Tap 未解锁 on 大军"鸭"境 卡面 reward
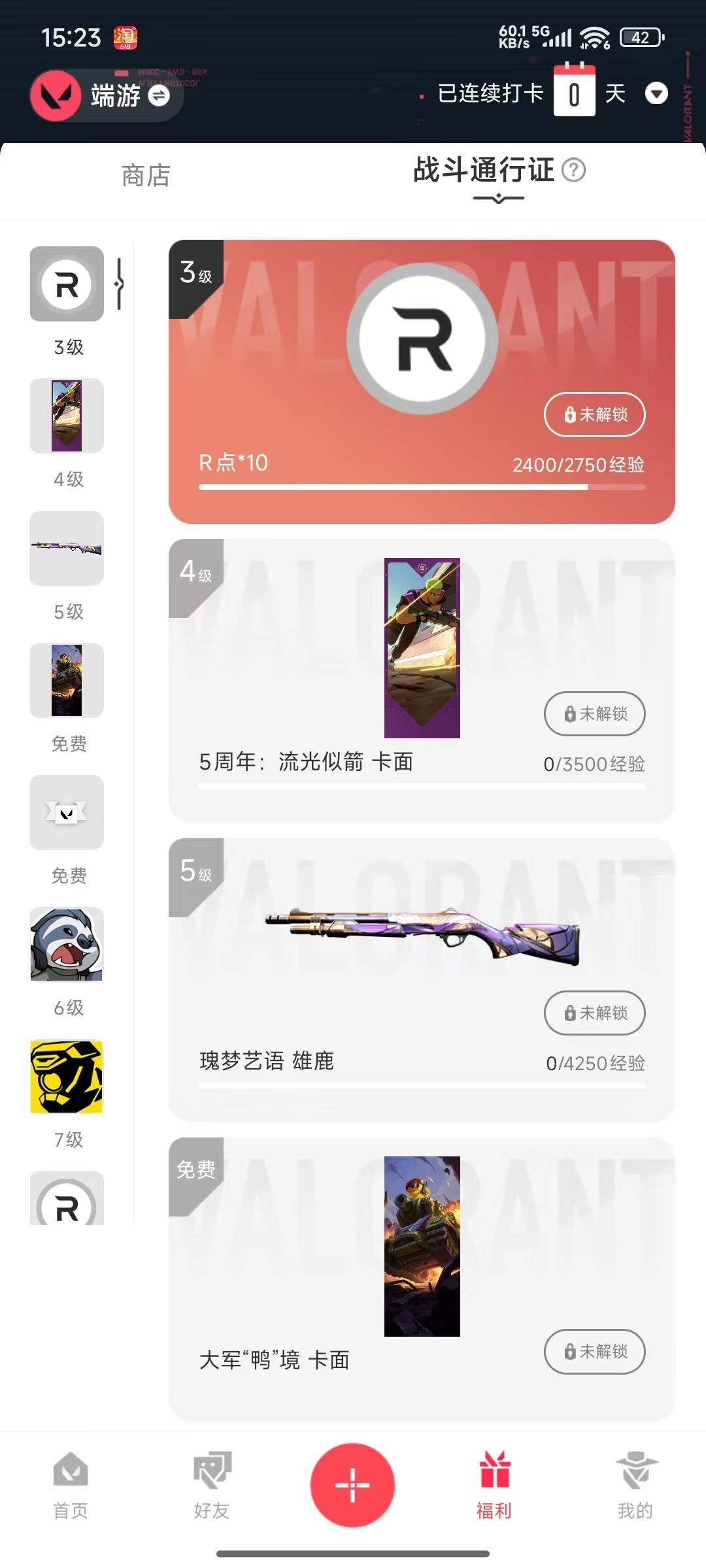Screen dimensions: 706x1568 point(594,1351)
